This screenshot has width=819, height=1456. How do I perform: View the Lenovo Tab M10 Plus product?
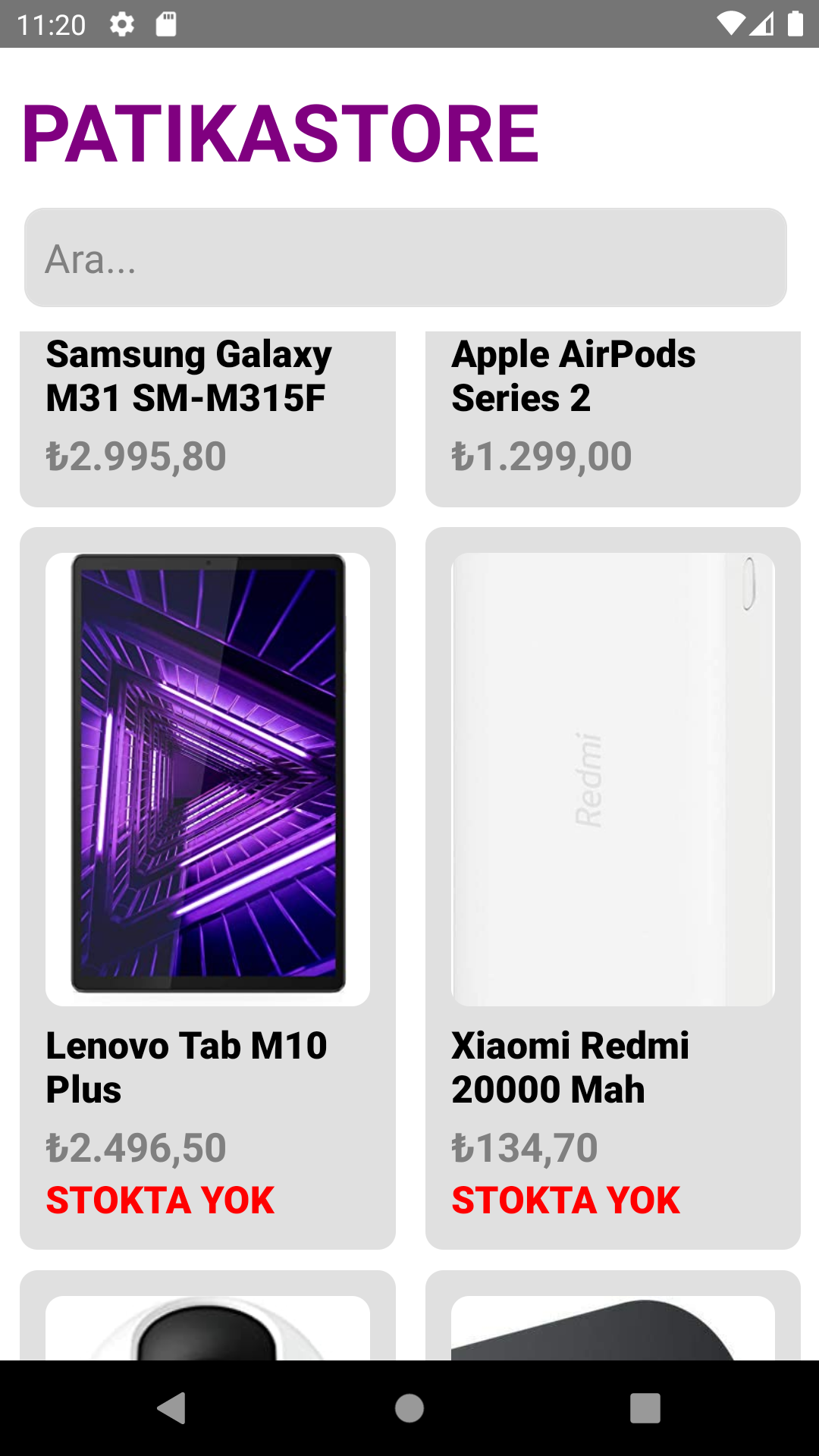point(207,887)
